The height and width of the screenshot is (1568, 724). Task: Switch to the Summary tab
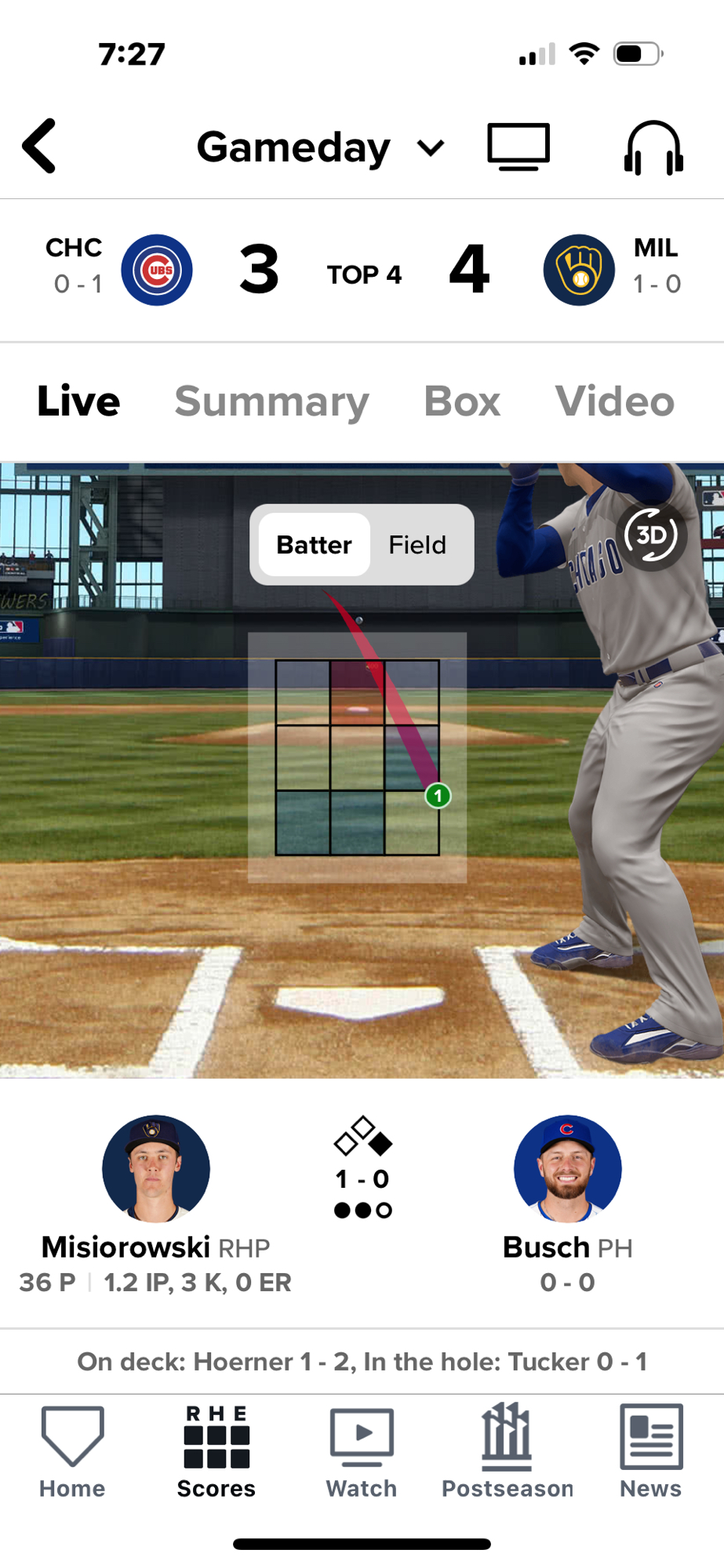(x=271, y=401)
